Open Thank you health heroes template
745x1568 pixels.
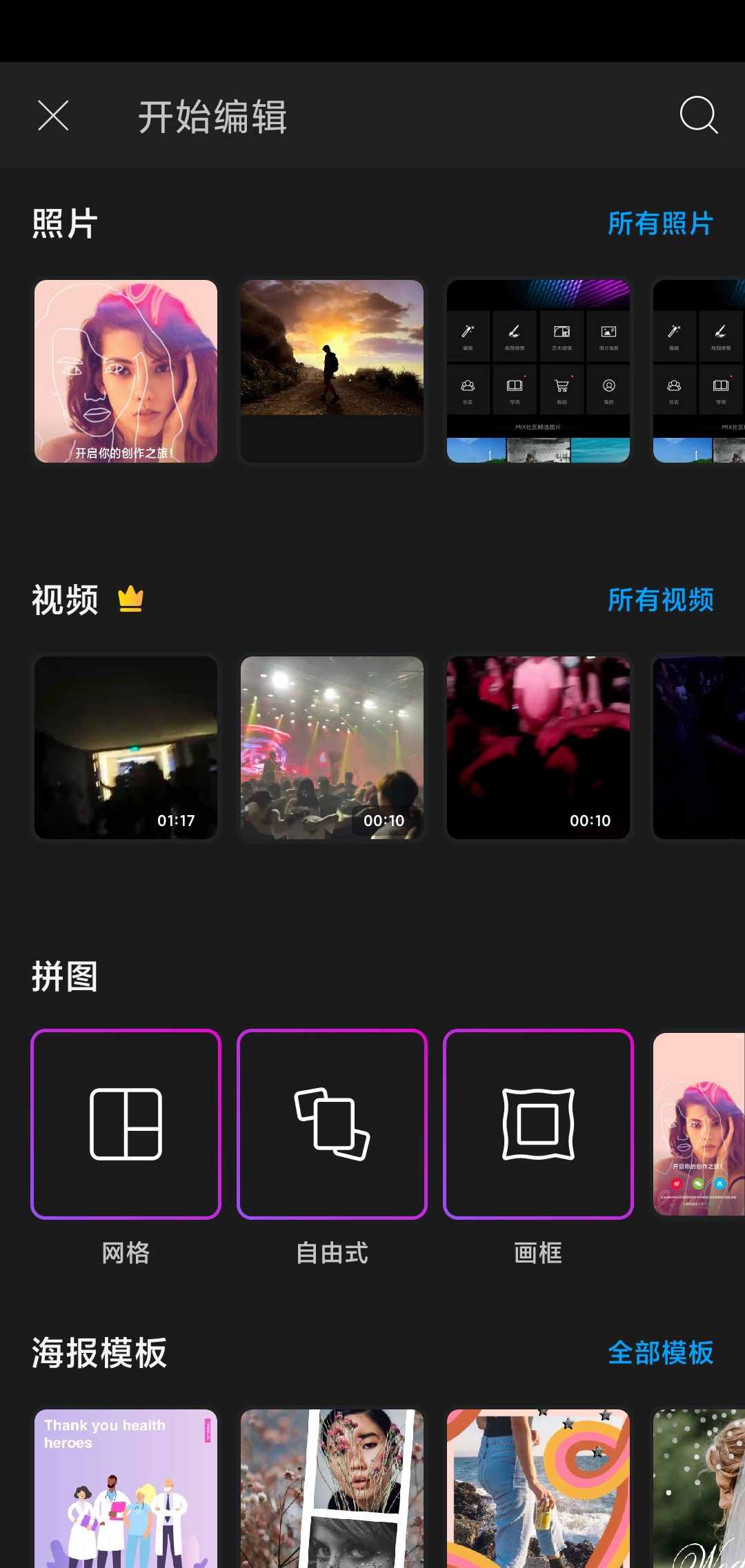(126, 1488)
